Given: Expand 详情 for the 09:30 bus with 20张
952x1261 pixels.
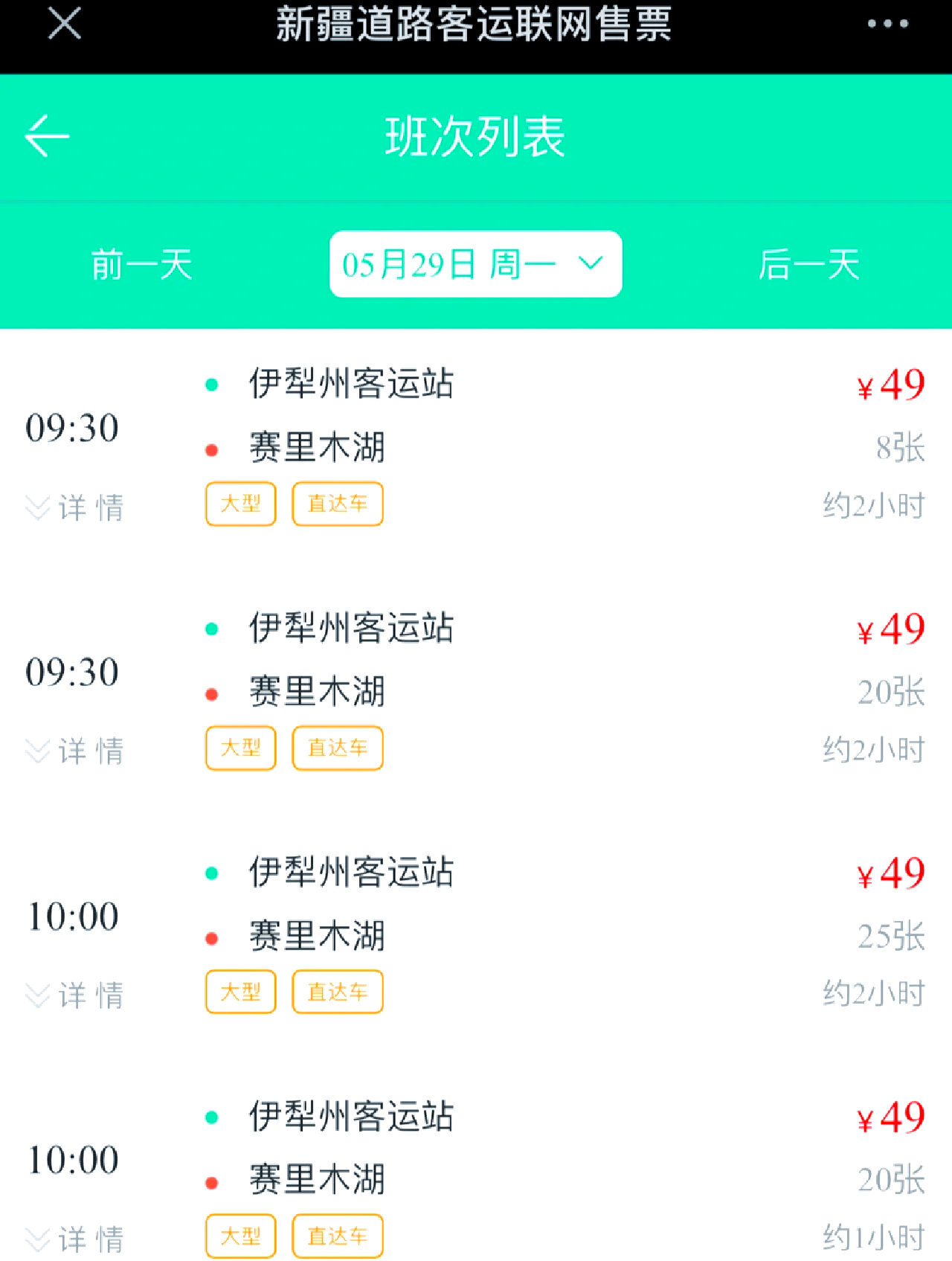Looking at the screenshot, I should [75, 751].
